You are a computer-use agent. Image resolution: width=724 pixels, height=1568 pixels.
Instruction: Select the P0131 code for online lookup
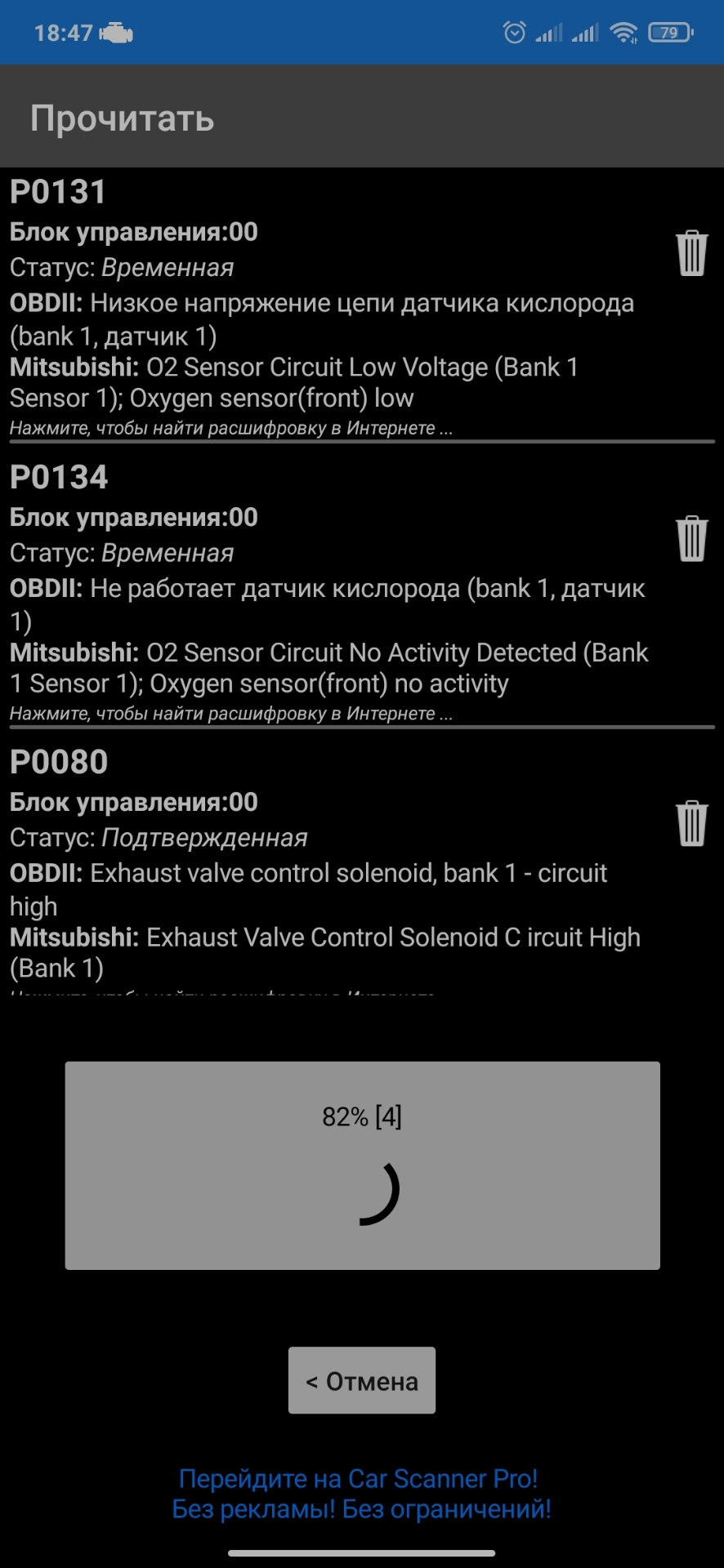click(x=231, y=426)
